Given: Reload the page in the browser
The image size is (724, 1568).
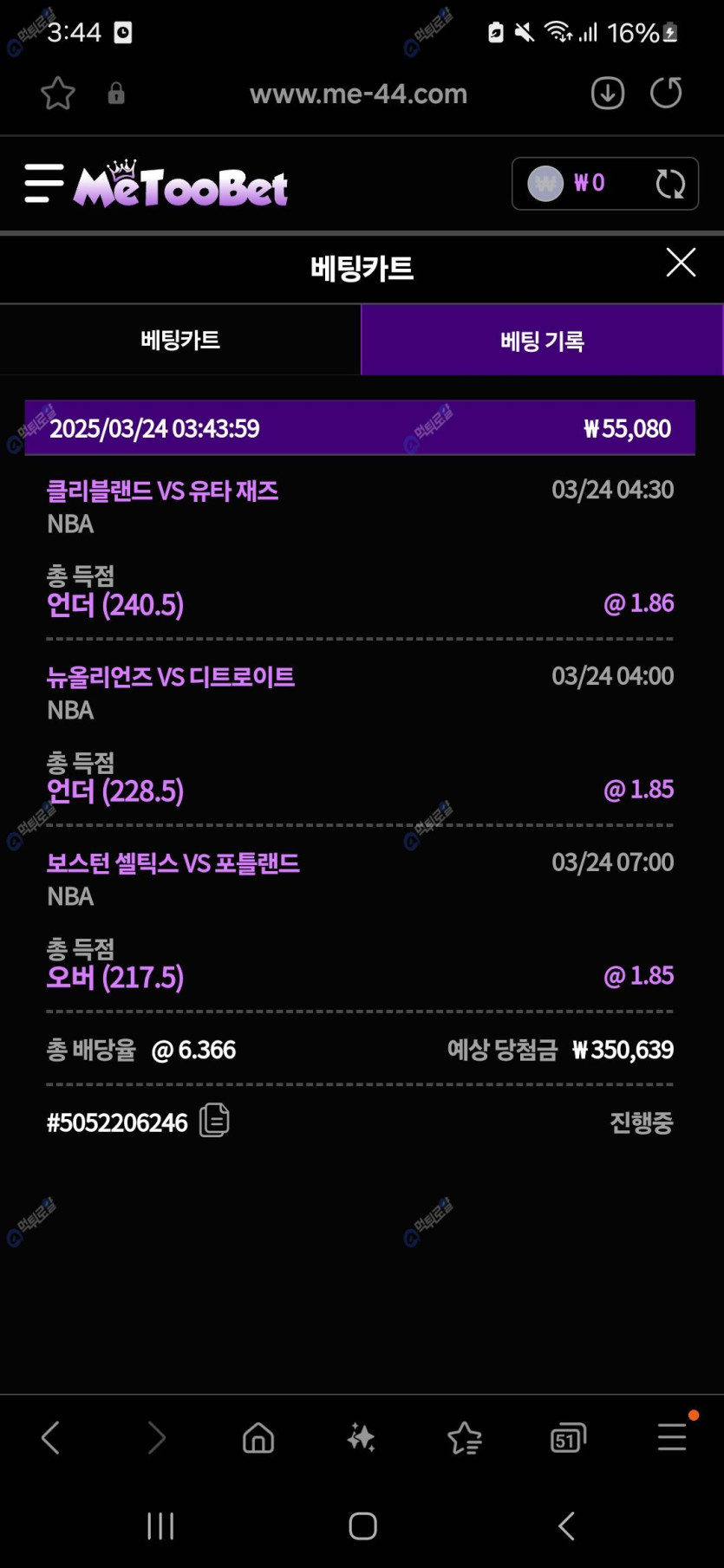Looking at the screenshot, I should [x=666, y=93].
